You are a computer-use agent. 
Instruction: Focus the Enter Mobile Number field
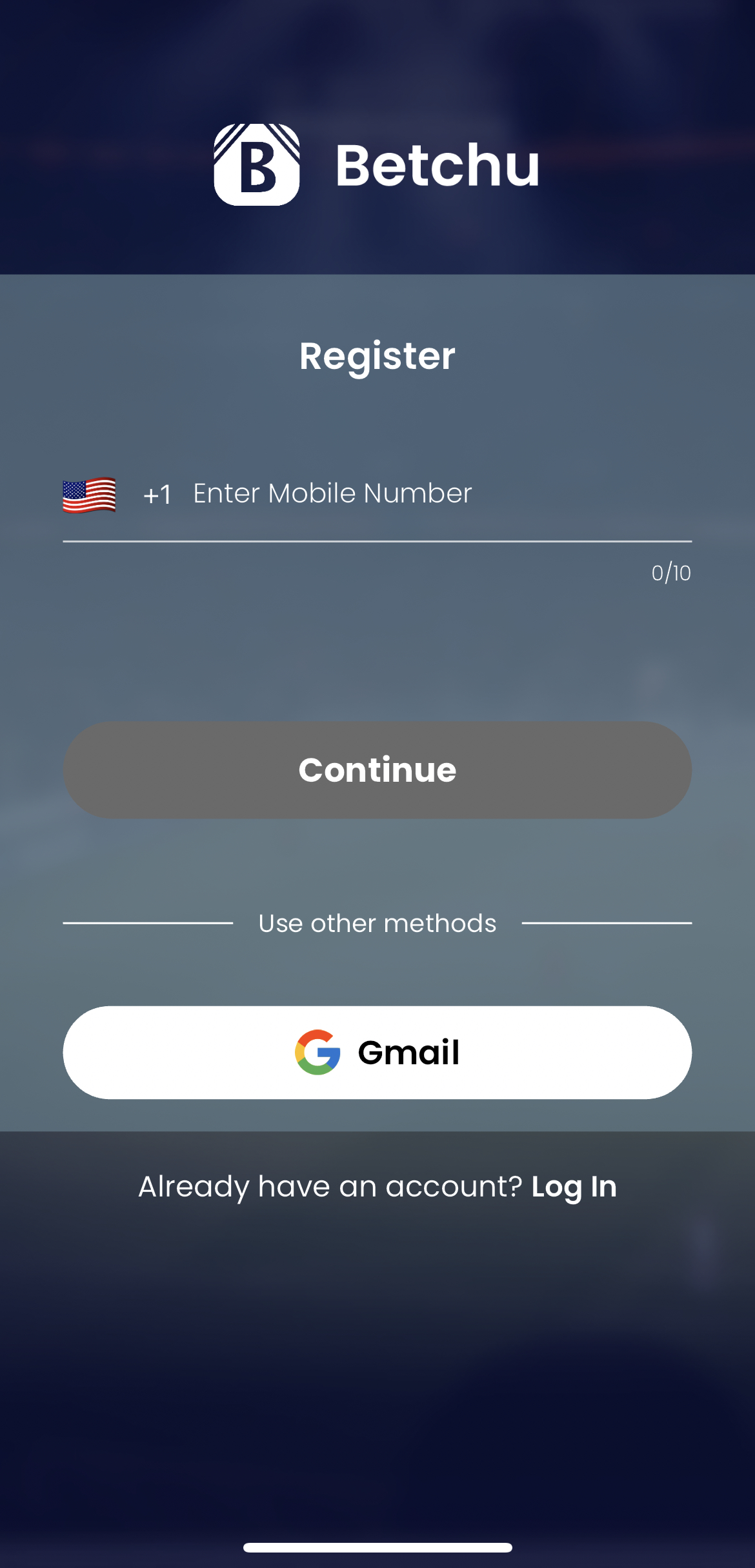(x=441, y=494)
